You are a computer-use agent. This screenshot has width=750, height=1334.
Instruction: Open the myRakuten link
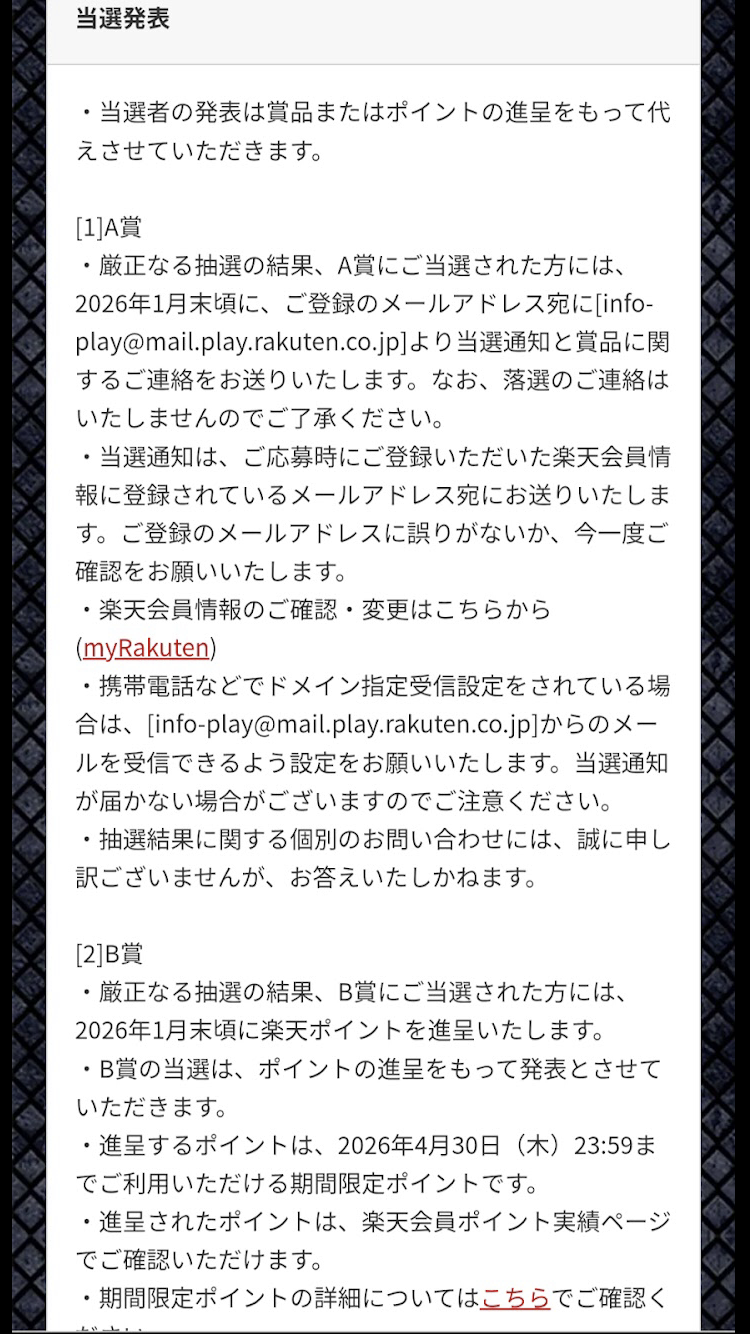coord(146,648)
